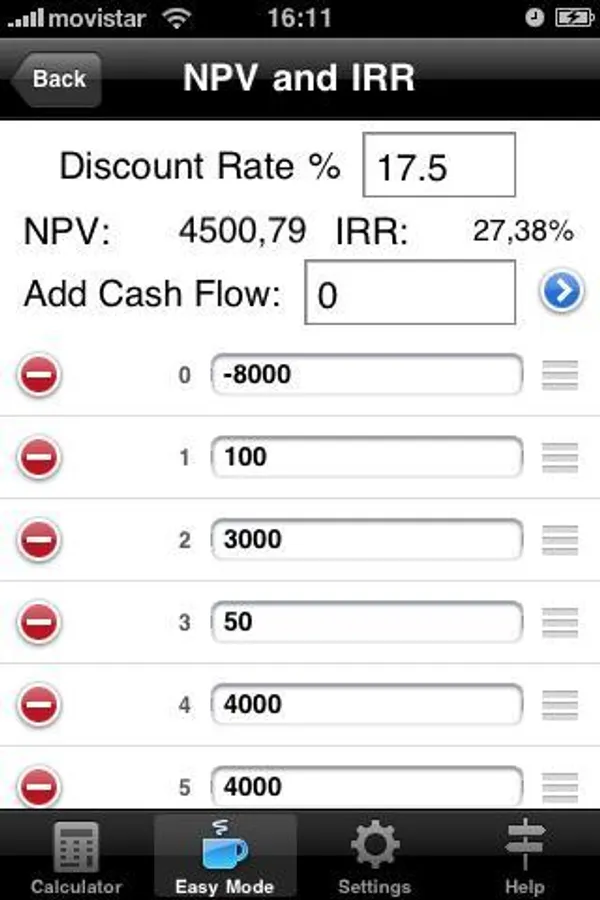Viewport: 600px width, 900px height.
Task: Edit the -8000 cash flow value
Action: point(367,375)
